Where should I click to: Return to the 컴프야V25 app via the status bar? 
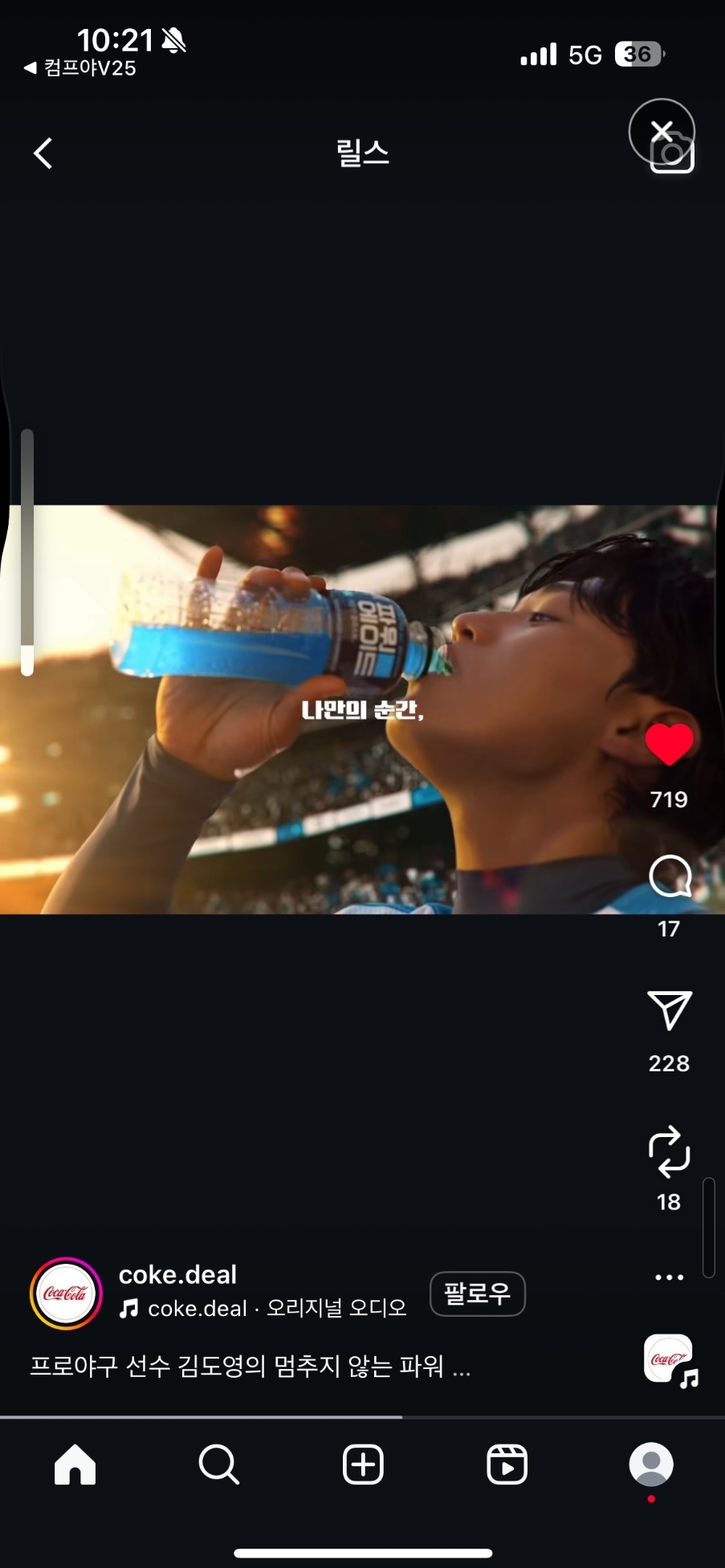(80, 68)
